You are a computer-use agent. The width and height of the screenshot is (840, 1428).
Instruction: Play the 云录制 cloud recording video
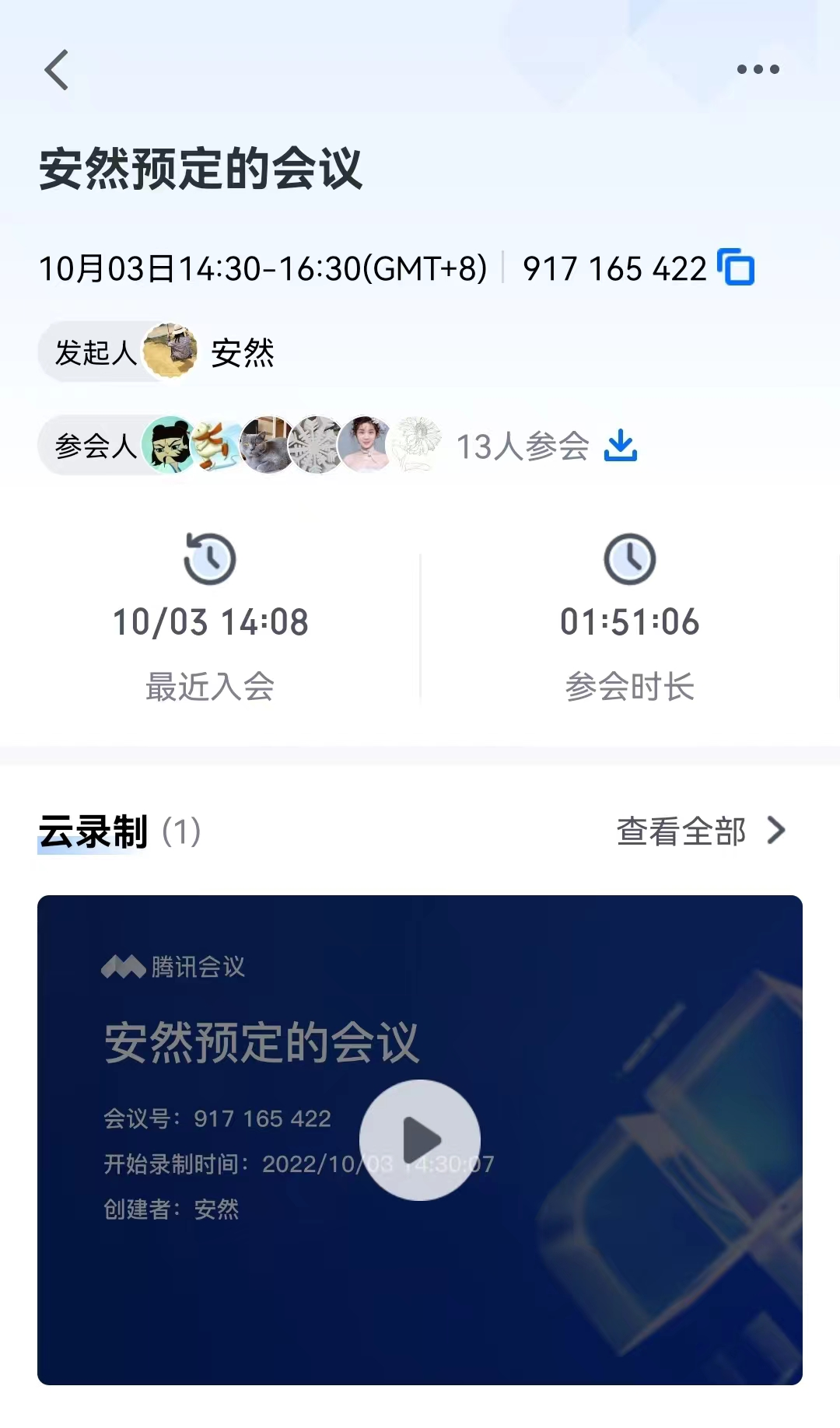(x=420, y=1139)
